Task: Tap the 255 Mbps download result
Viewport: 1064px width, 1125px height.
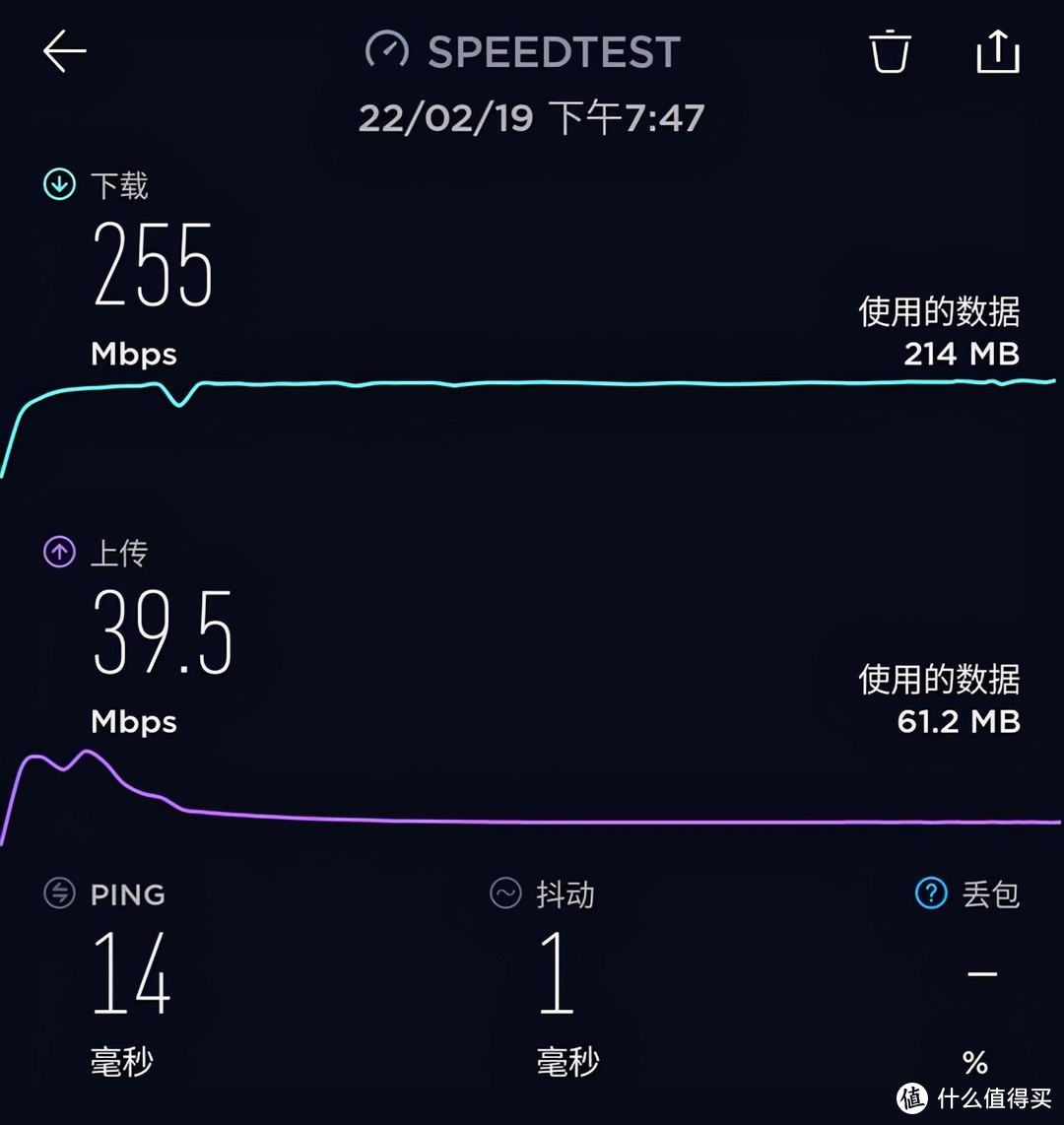Action: pos(153,264)
